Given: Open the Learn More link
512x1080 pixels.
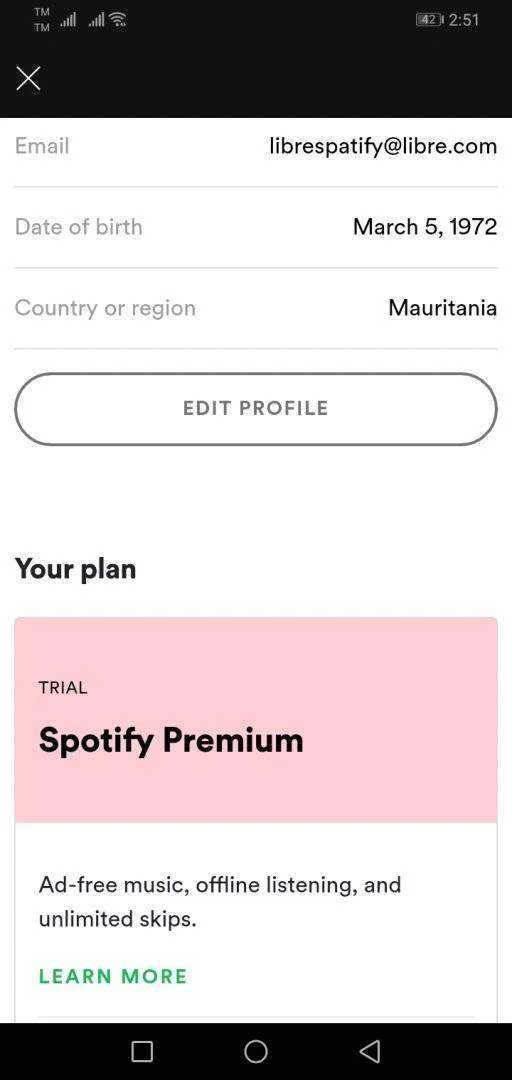Looking at the screenshot, I should (113, 976).
